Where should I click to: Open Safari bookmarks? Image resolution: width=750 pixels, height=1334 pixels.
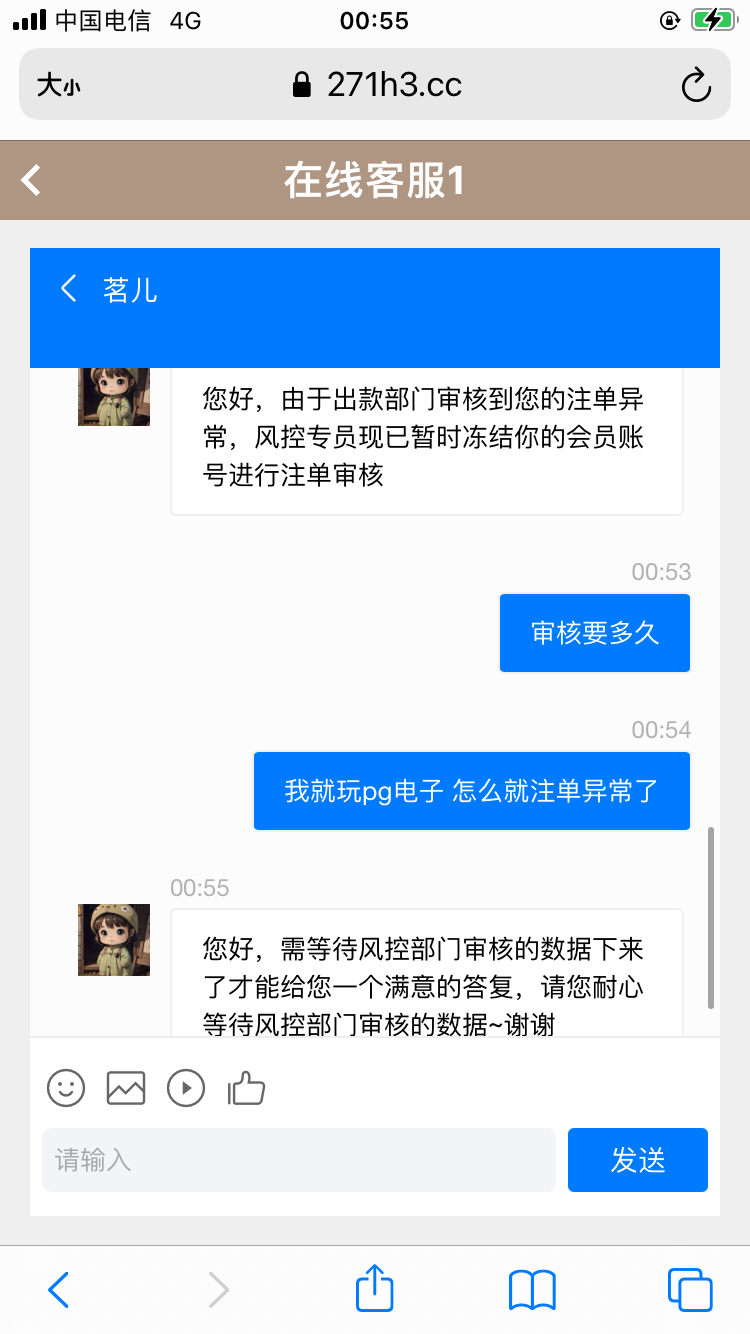(532, 1290)
